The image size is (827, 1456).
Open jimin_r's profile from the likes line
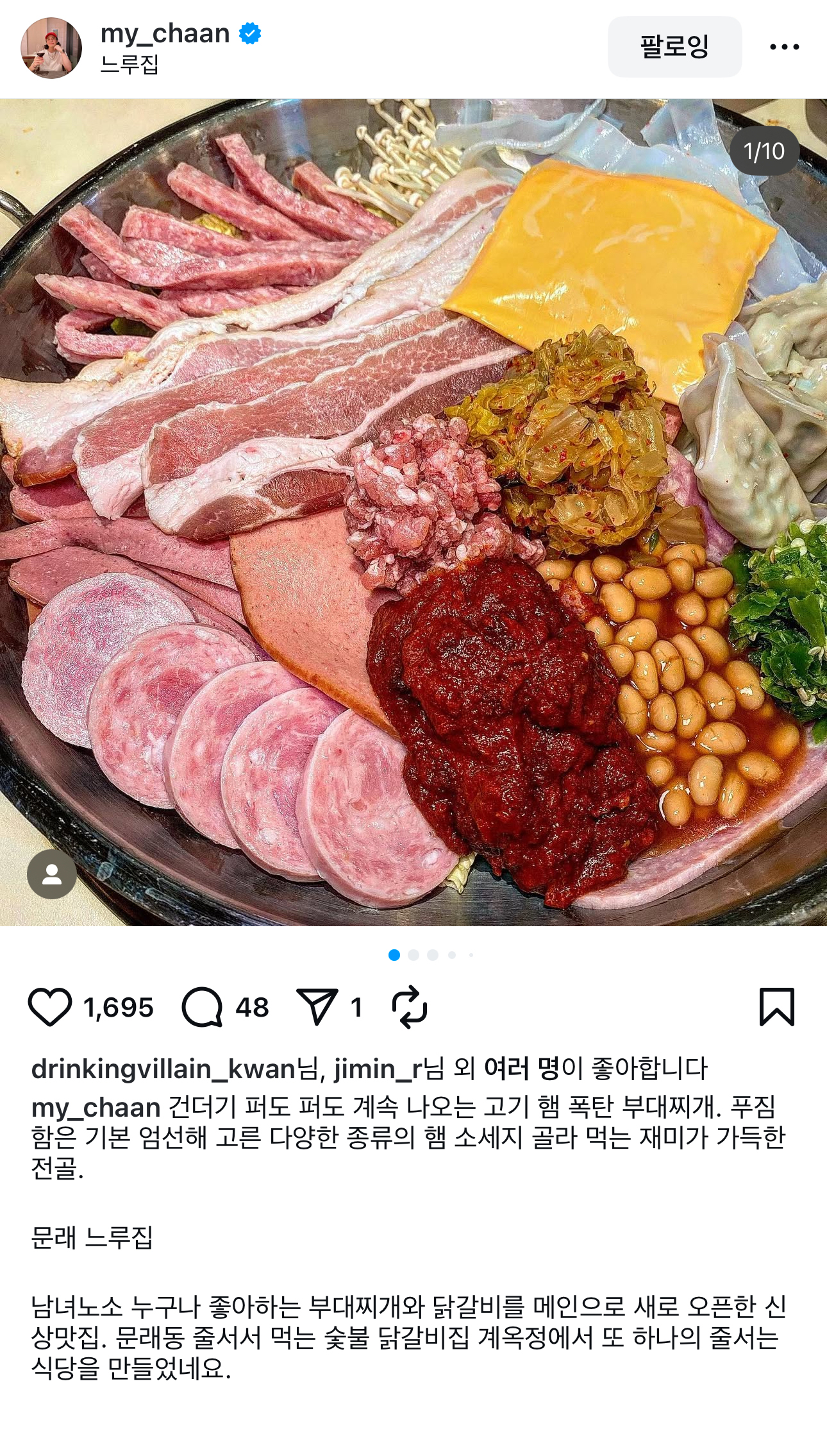click(378, 1069)
